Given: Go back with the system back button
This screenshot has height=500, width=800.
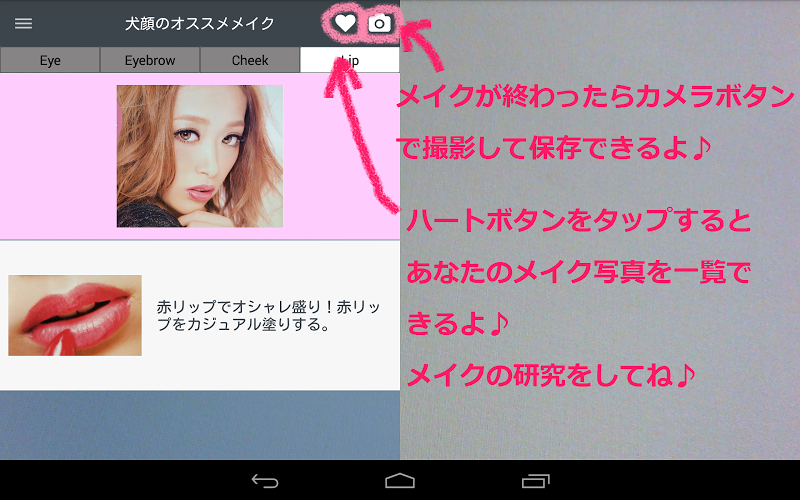Looking at the screenshot, I should tap(265, 481).
